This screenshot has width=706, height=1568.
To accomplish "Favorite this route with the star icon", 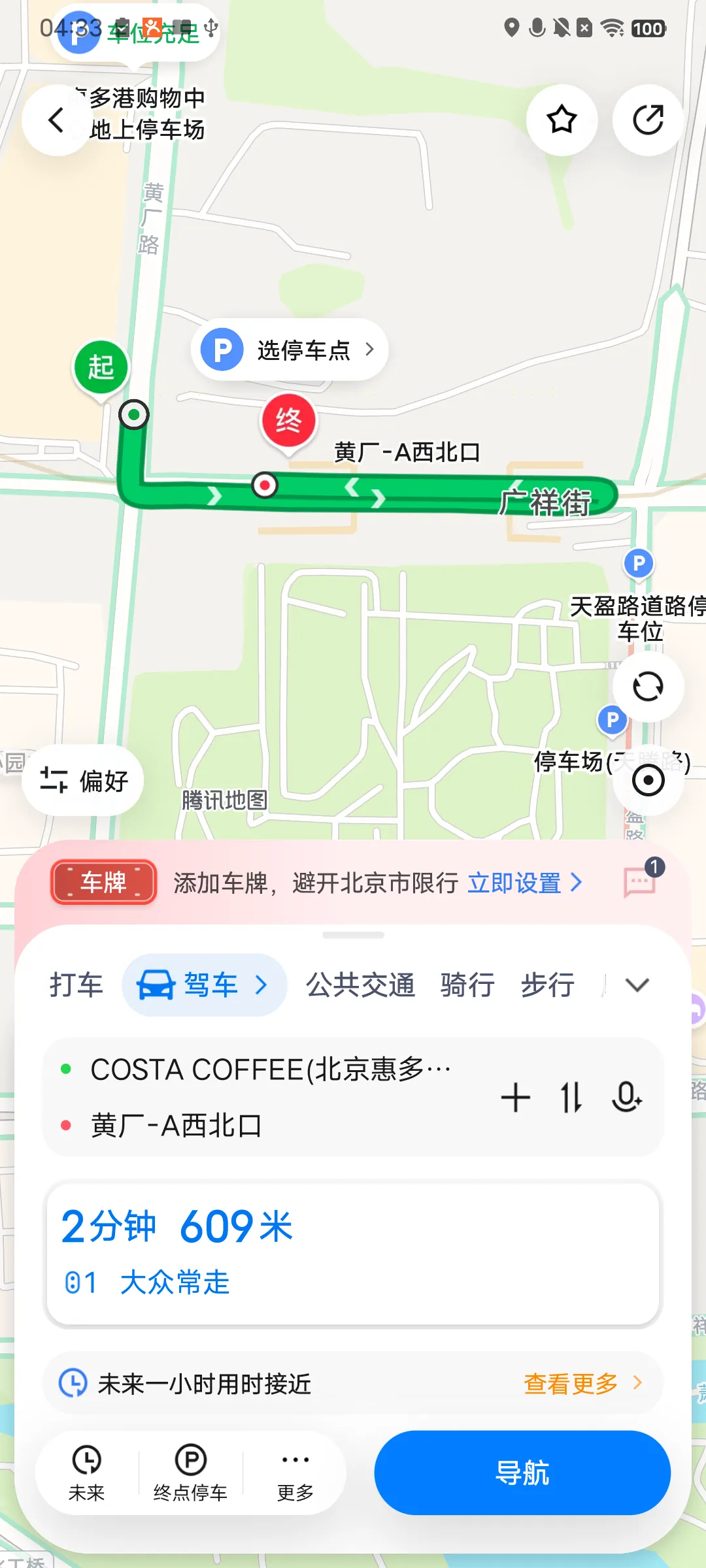I will [x=562, y=120].
